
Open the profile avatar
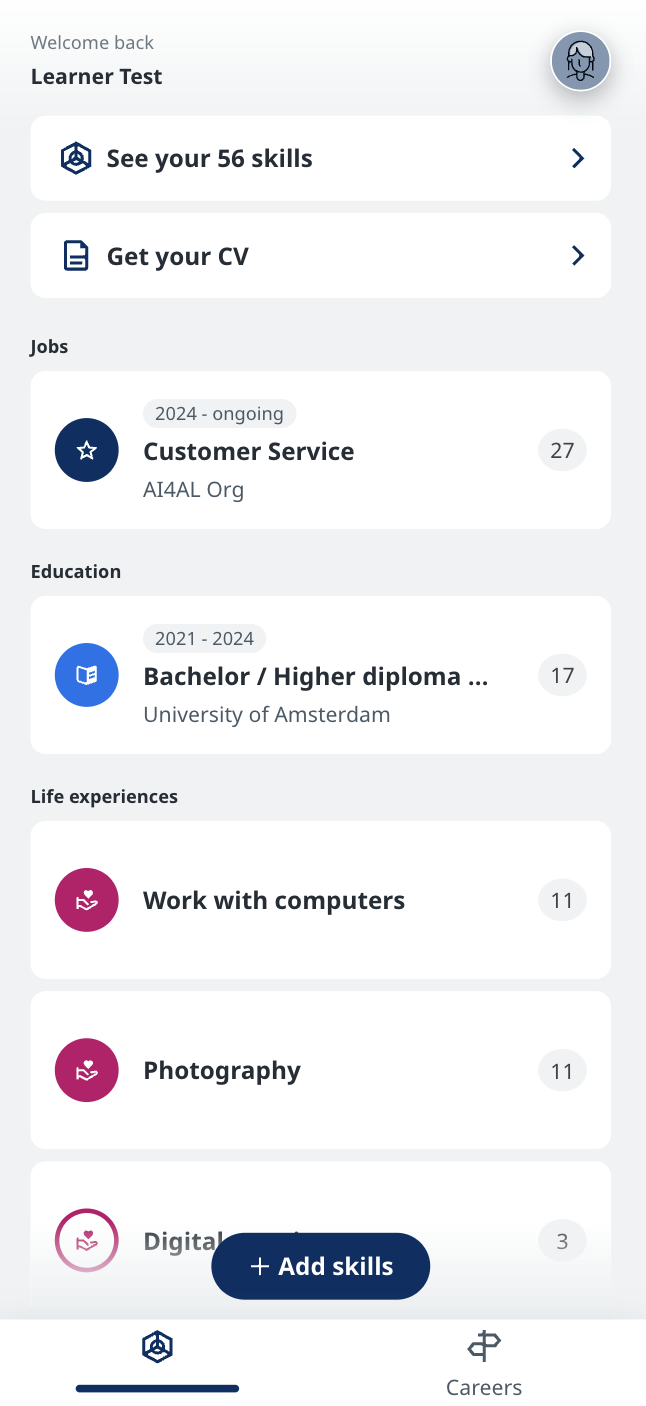581,61
